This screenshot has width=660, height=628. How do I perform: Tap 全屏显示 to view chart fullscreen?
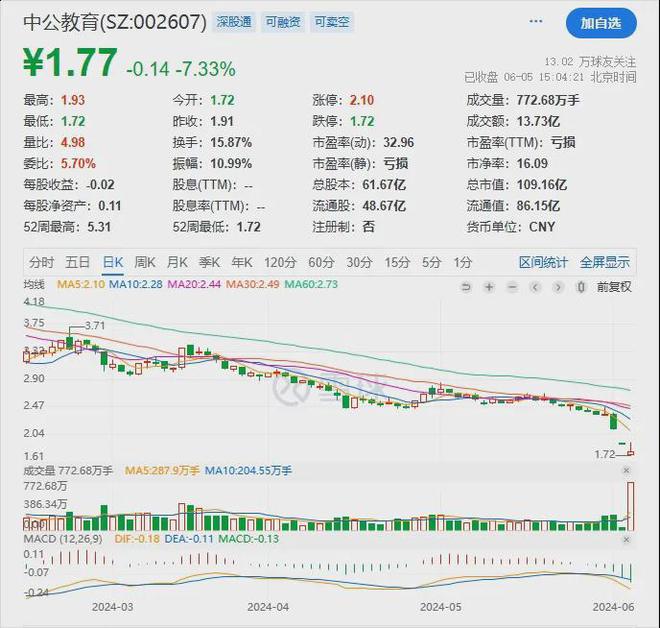click(605, 262)
